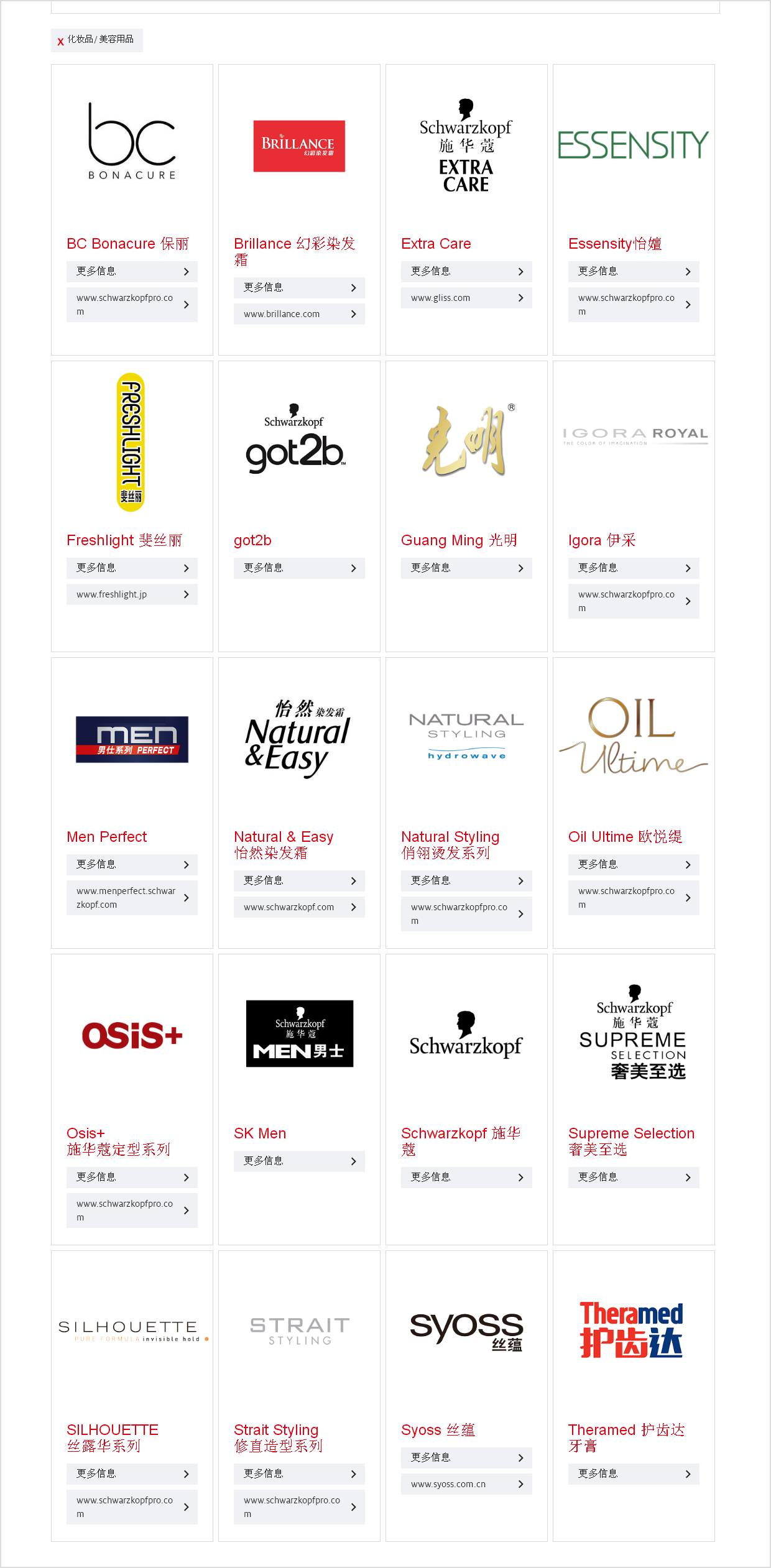Open 更多信息 for Theramed 护齿达牙膏
Screen dimensions: 771x1568
coord(634,1474)
